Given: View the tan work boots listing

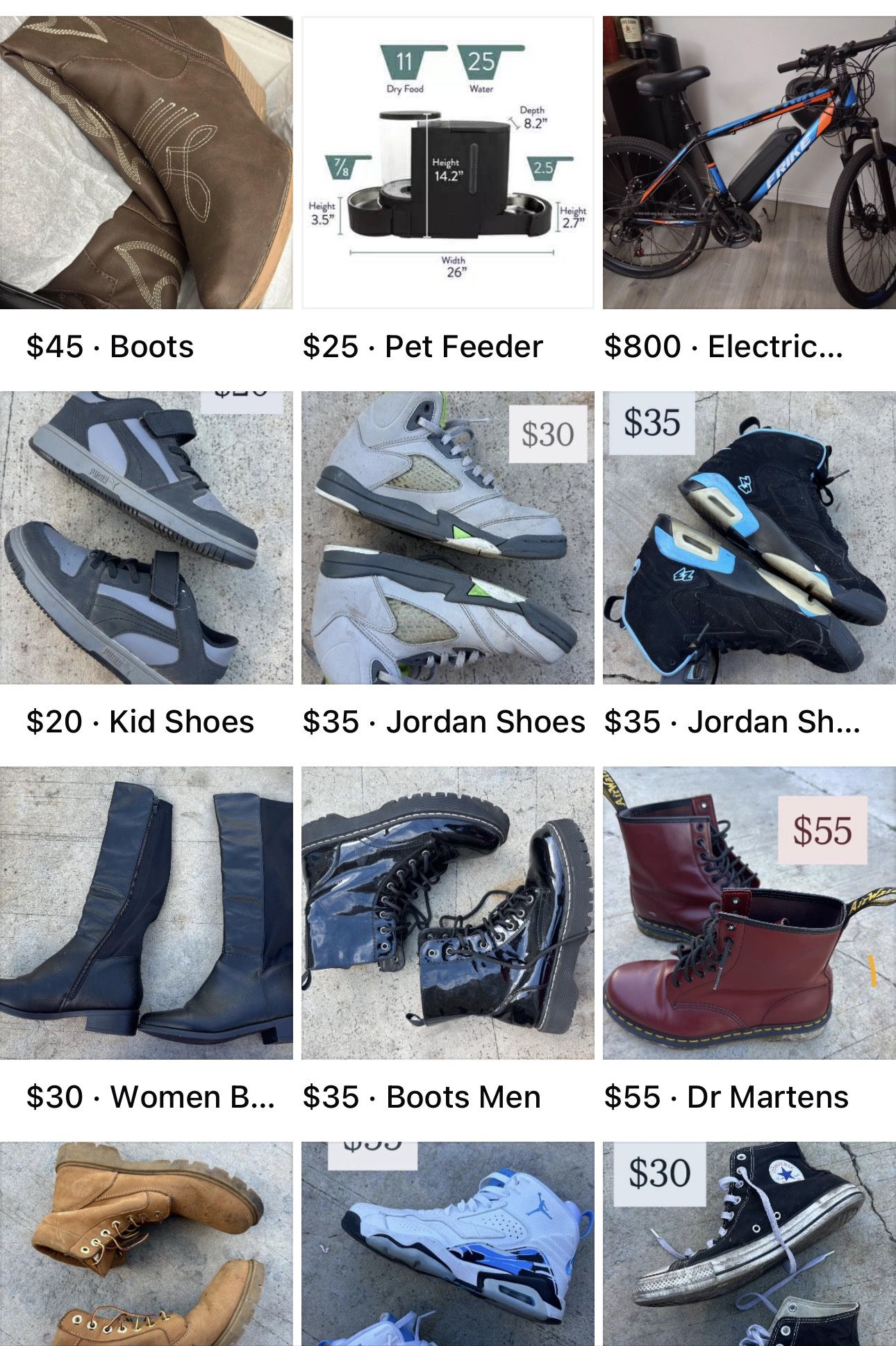Looking at the screenshot, I should pos(147,1244).
